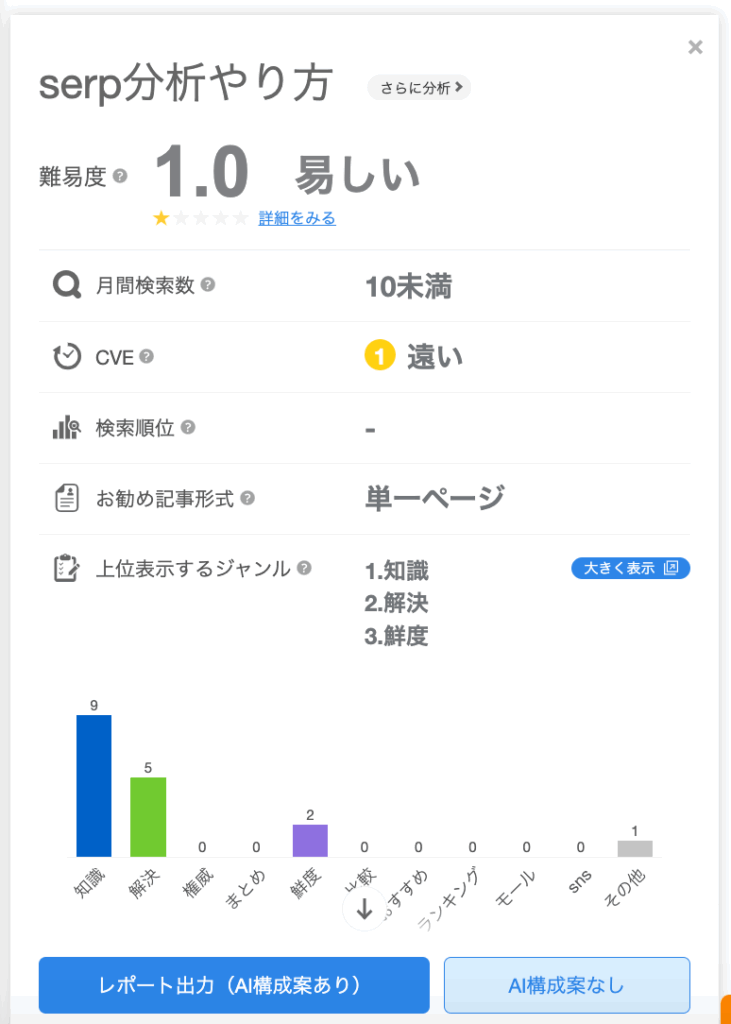The width and height of the screenshot is (731, 1024).
Task: Enlarge the chart with 大きく表示
Action: point(631,568)
